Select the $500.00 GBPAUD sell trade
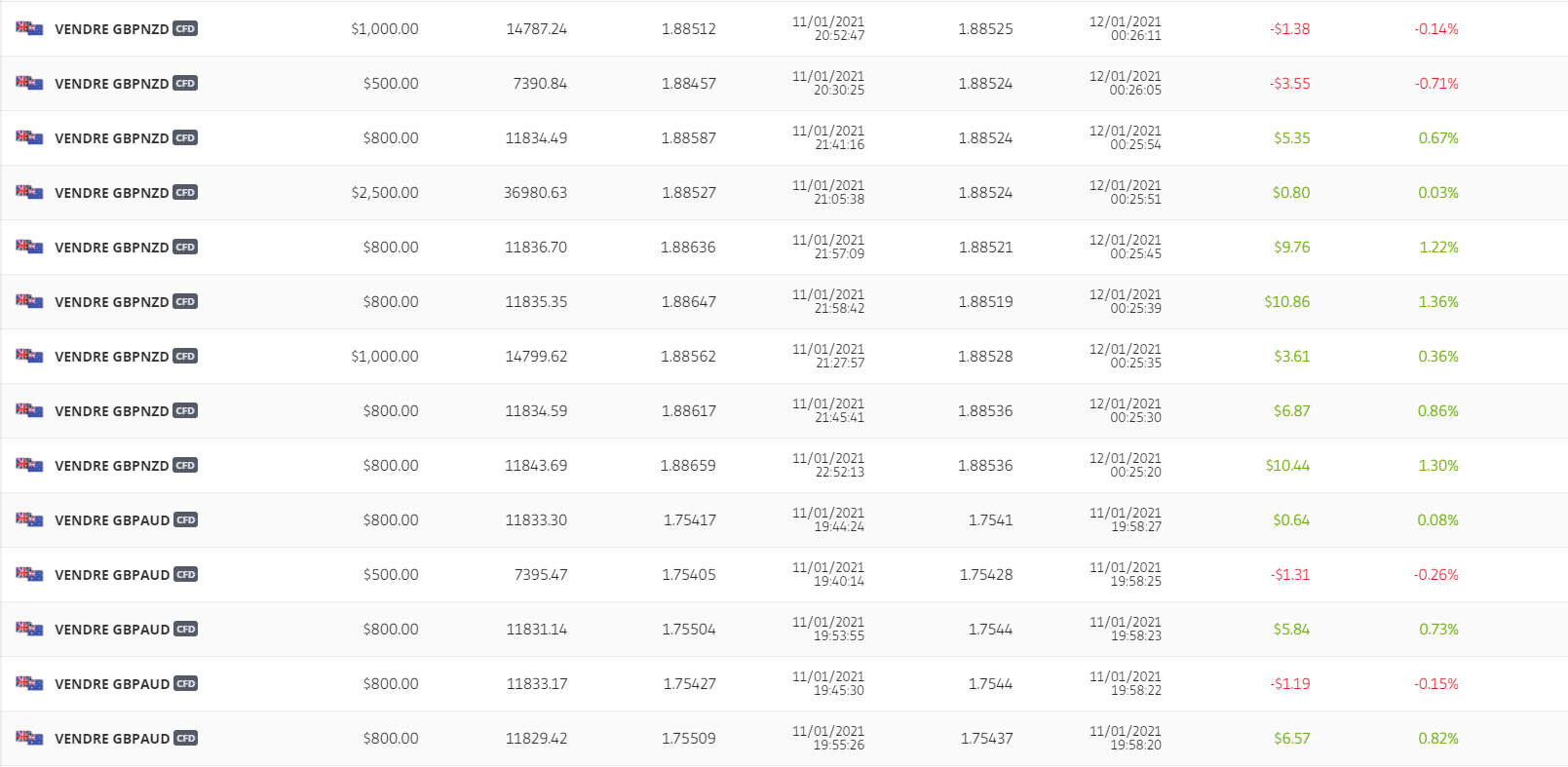 pos(784,575)
